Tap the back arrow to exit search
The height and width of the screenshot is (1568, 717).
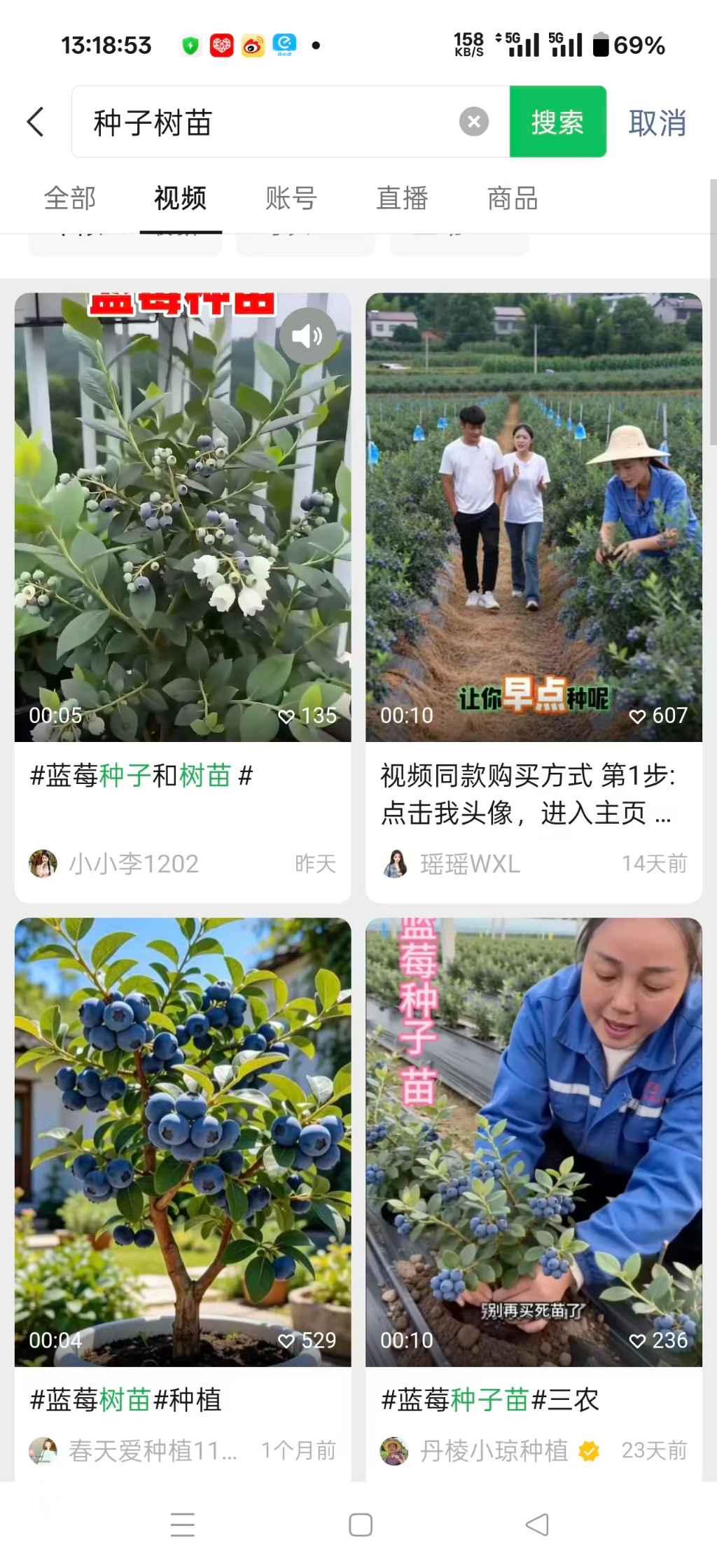(35, 121)
